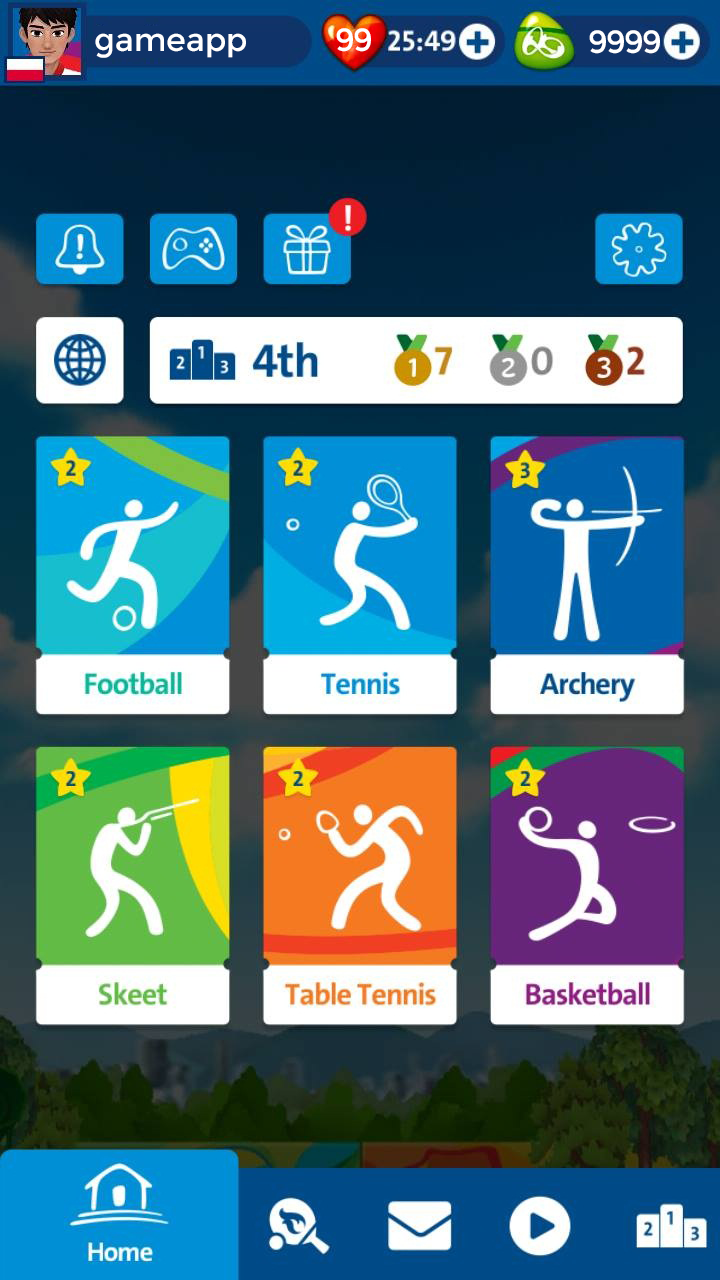This screenshot has height=1280, width=720.
Task: Select the Tennis event
Action: [x=360, y=575]
